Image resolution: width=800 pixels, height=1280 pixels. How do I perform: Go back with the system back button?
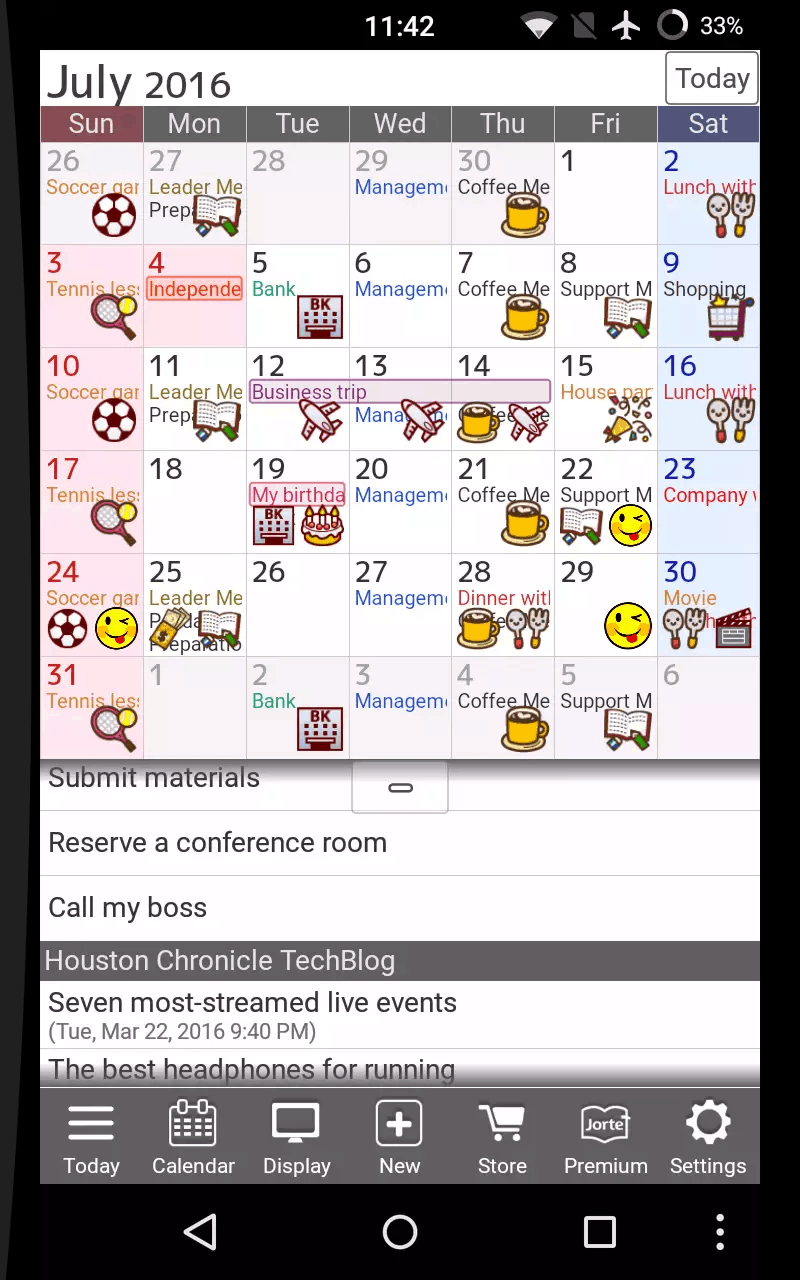coord(200,1232)
